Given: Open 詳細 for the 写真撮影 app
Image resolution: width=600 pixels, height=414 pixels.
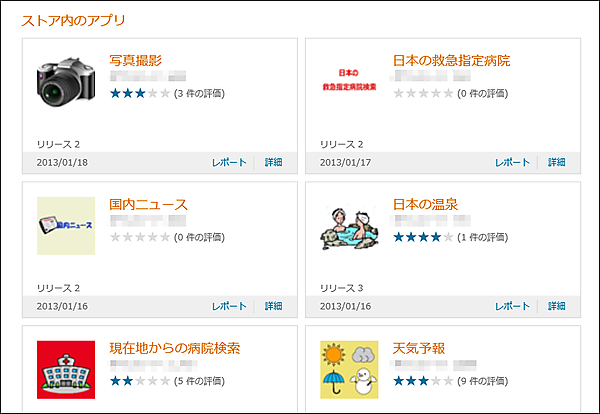Looking at the screenshot, I should 274,162.
